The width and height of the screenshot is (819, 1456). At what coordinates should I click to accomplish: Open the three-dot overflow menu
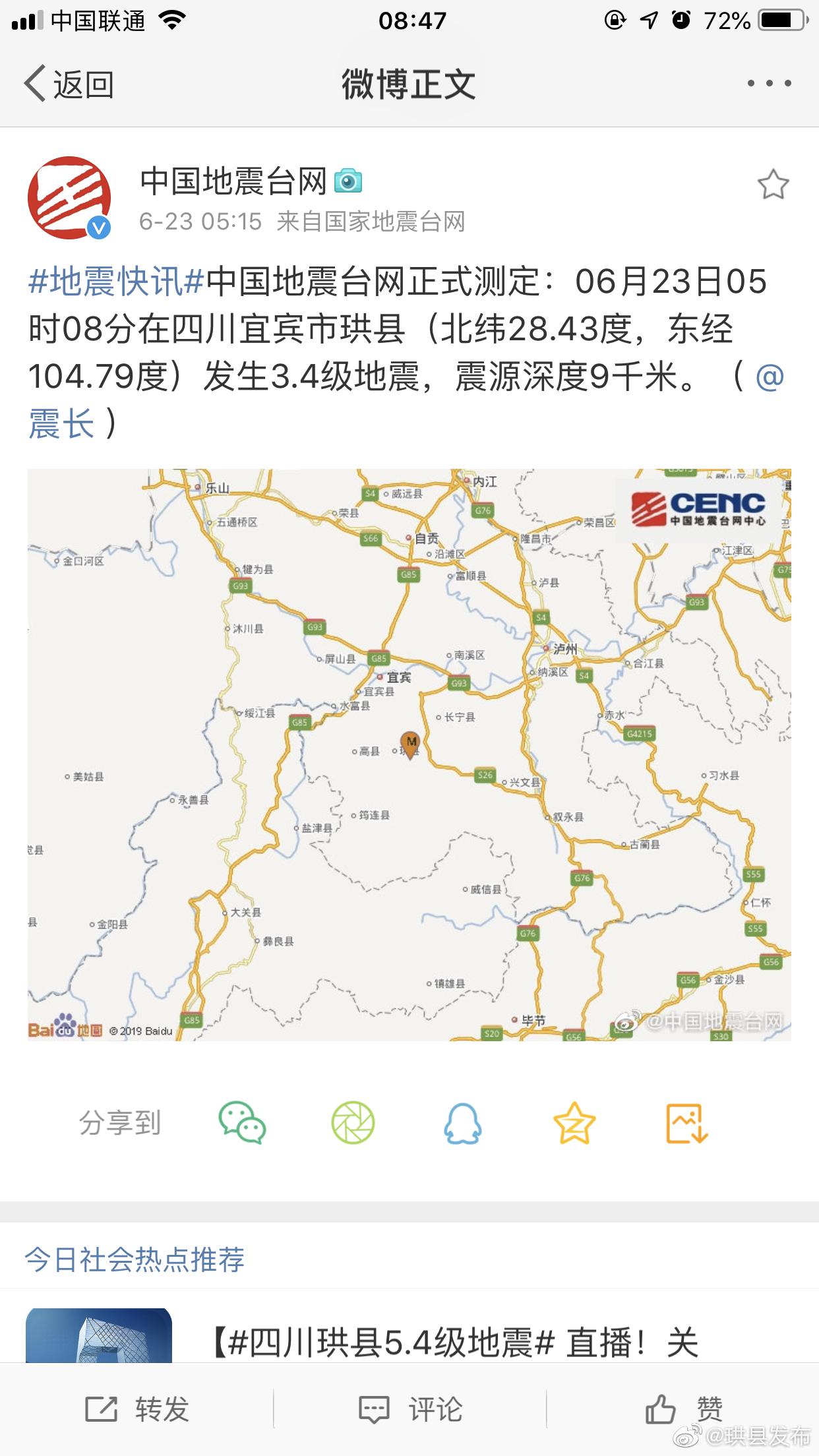coord(769,84)
